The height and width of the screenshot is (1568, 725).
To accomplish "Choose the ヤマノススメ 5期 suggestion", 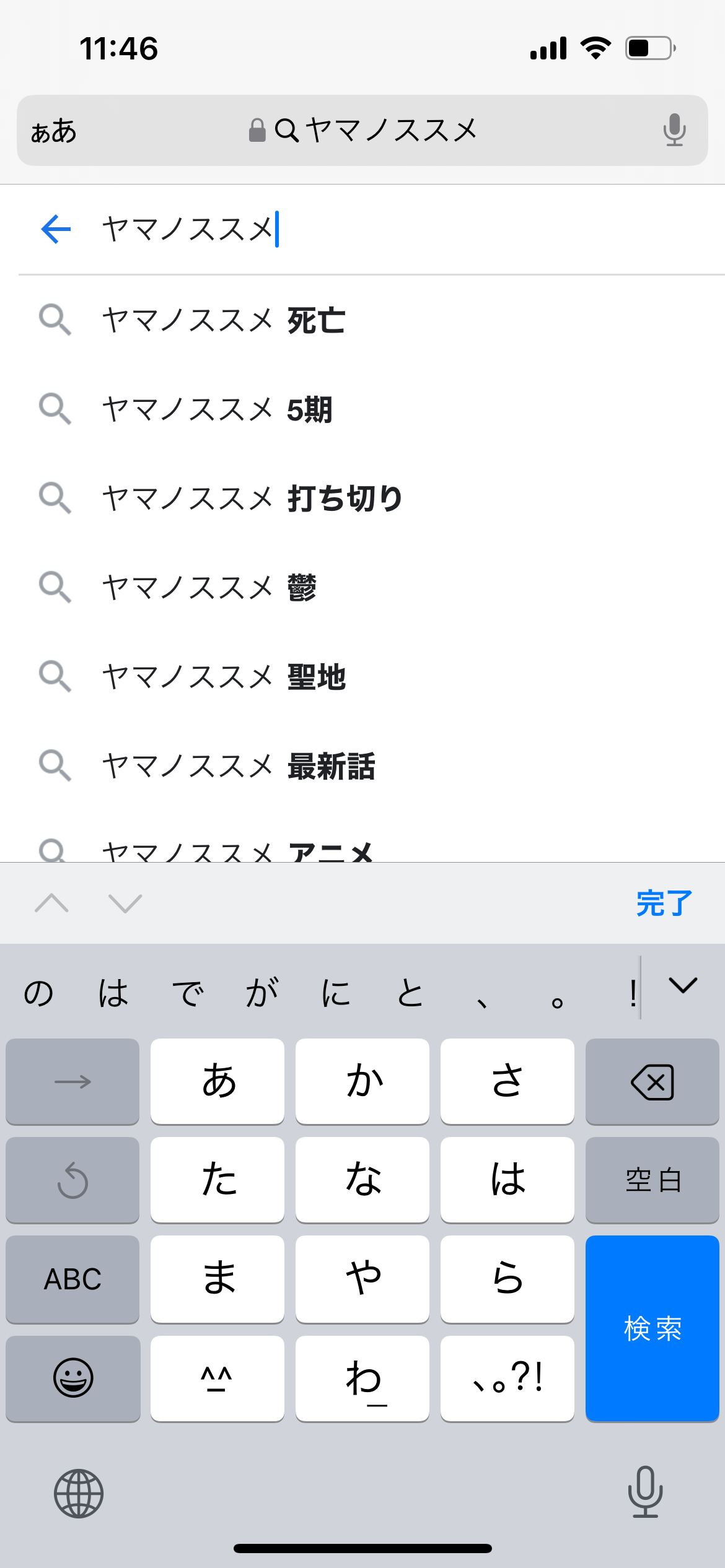I will [x=217, y=410].
